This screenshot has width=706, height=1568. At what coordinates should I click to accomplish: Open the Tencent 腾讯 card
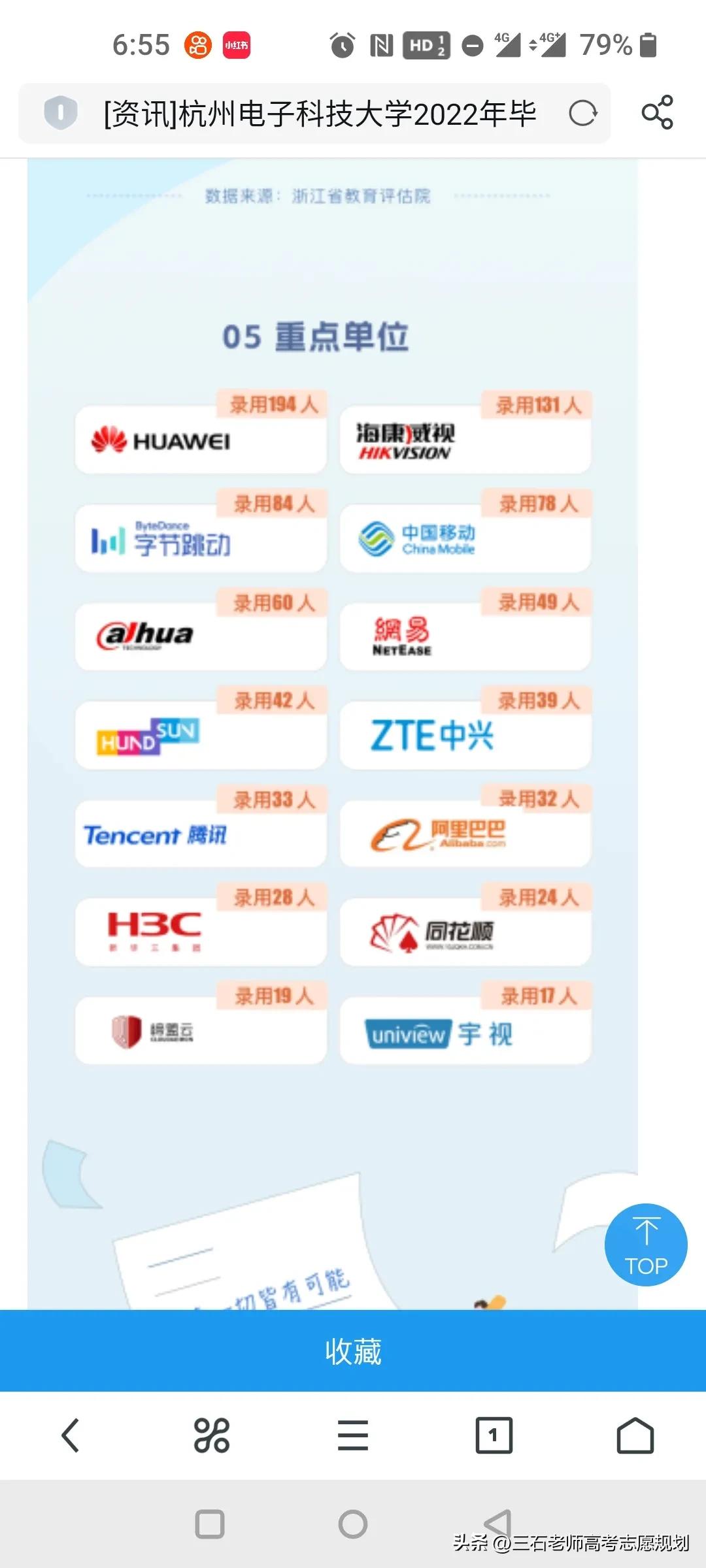coord(200,834)
